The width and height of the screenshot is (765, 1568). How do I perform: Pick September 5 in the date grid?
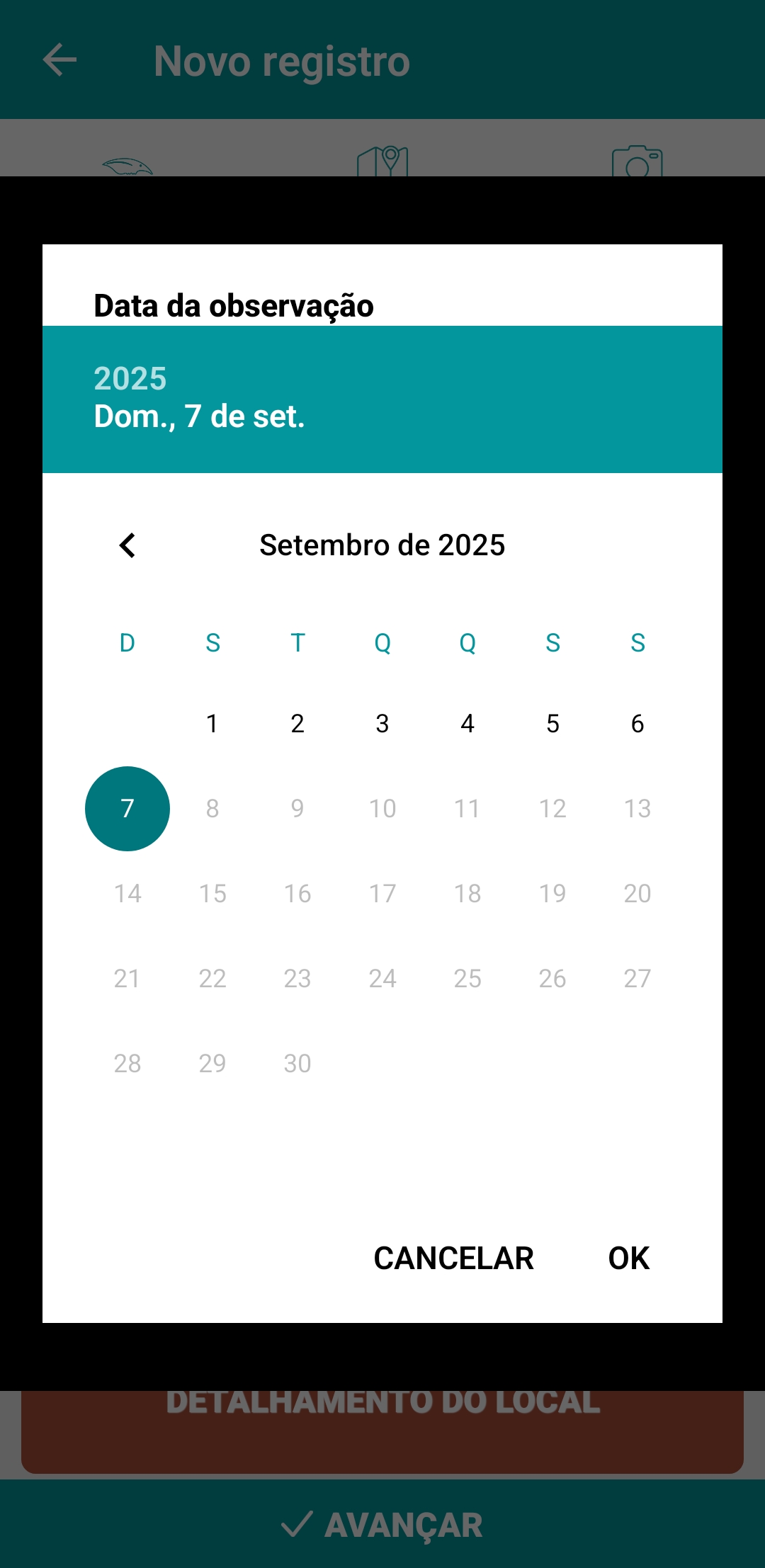pos(552,723)
